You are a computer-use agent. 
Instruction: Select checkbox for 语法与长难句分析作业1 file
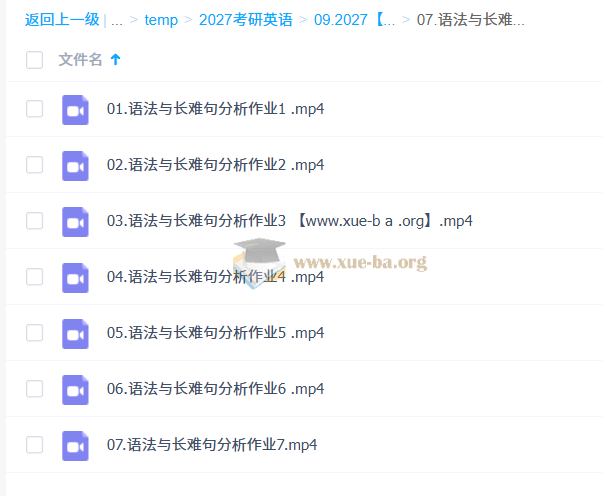point(35,109)
